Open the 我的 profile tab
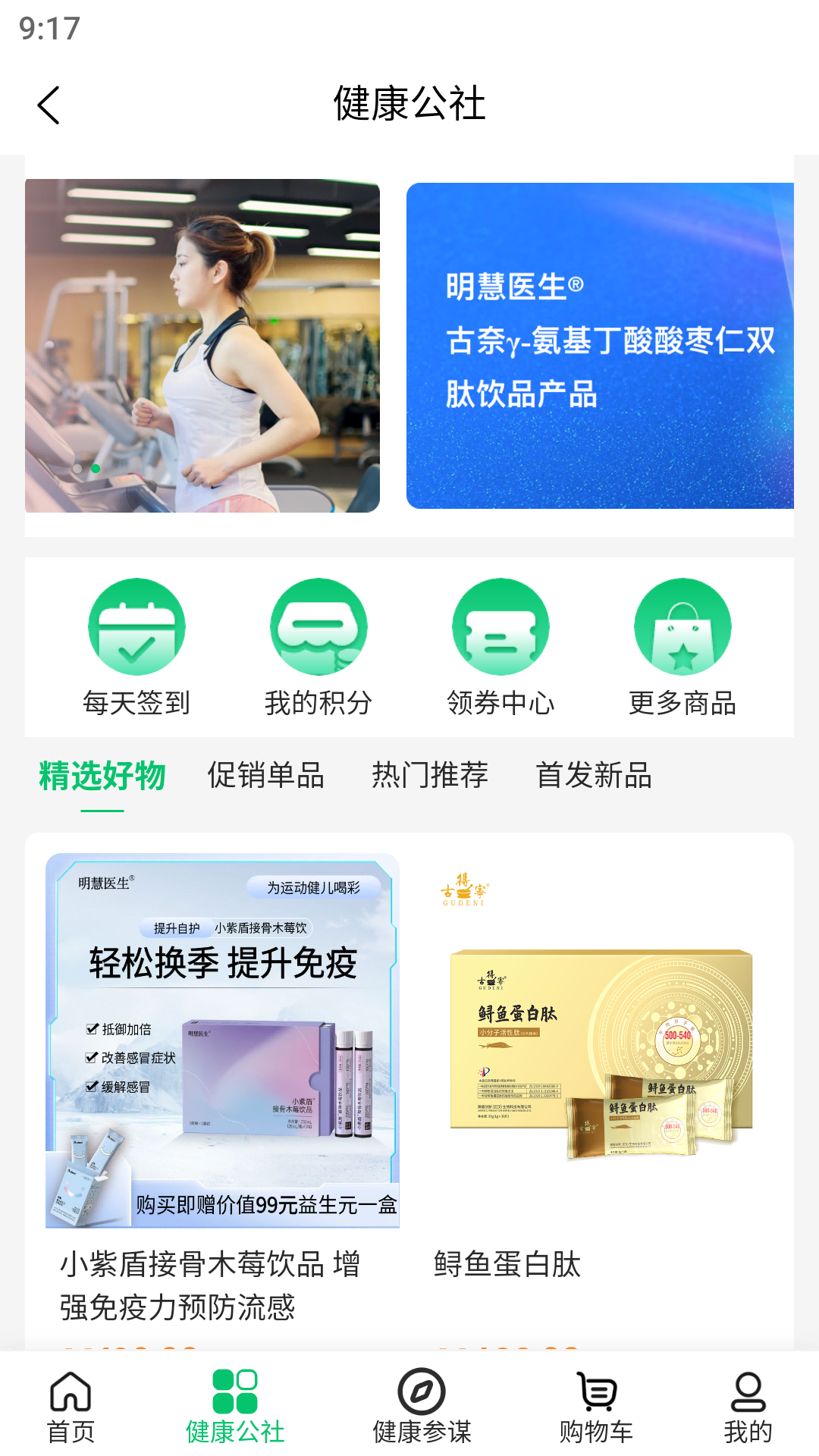The height and width of the screenshot is (1456, 819). tap(748, 1407)
